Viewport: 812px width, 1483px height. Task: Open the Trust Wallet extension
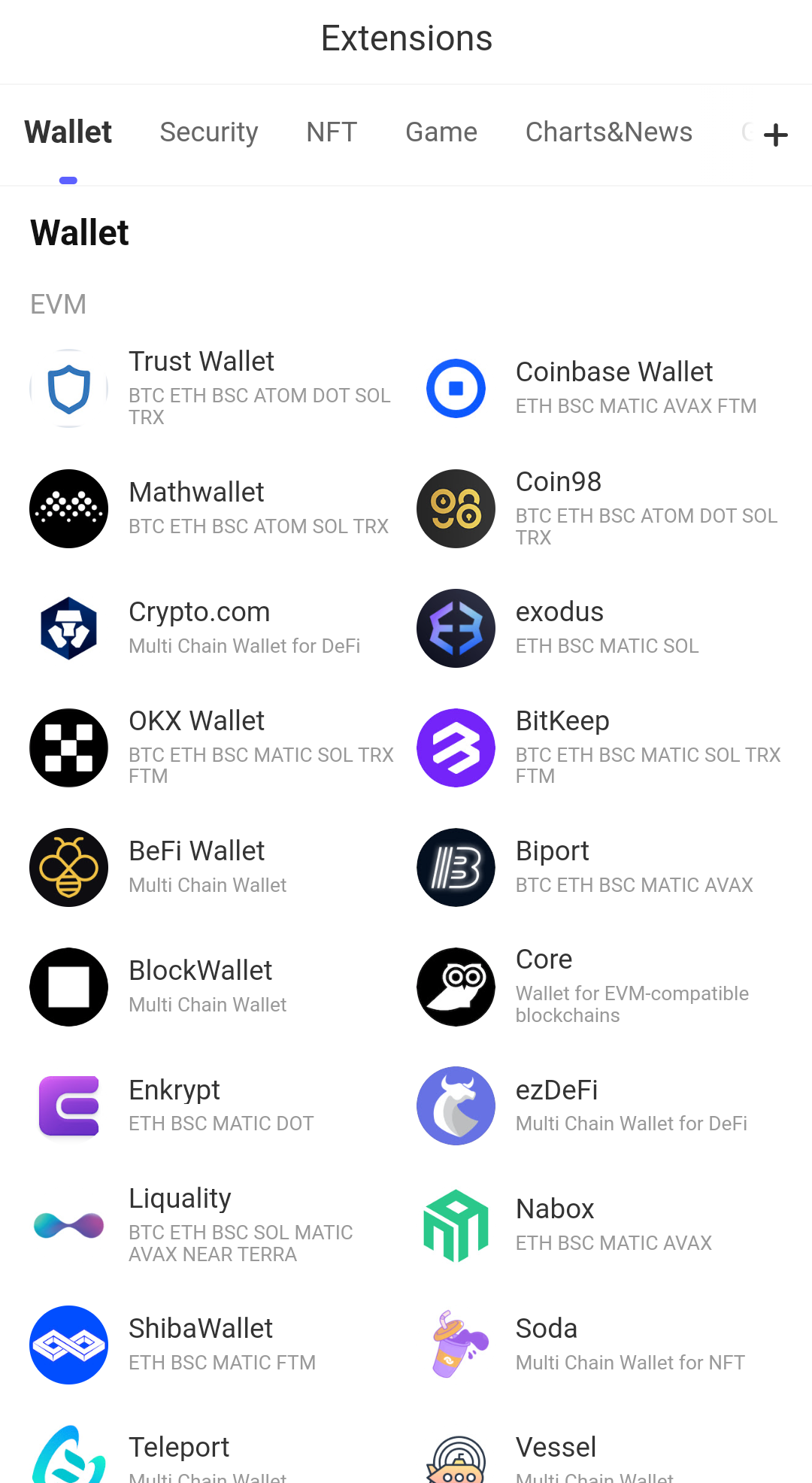tap(201, 362)
